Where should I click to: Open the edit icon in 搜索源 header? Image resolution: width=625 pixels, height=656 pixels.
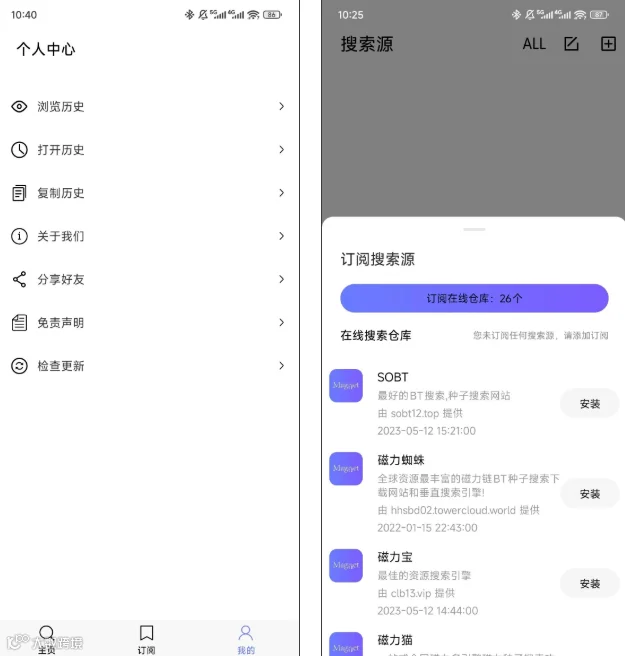[x=571, y=44]
